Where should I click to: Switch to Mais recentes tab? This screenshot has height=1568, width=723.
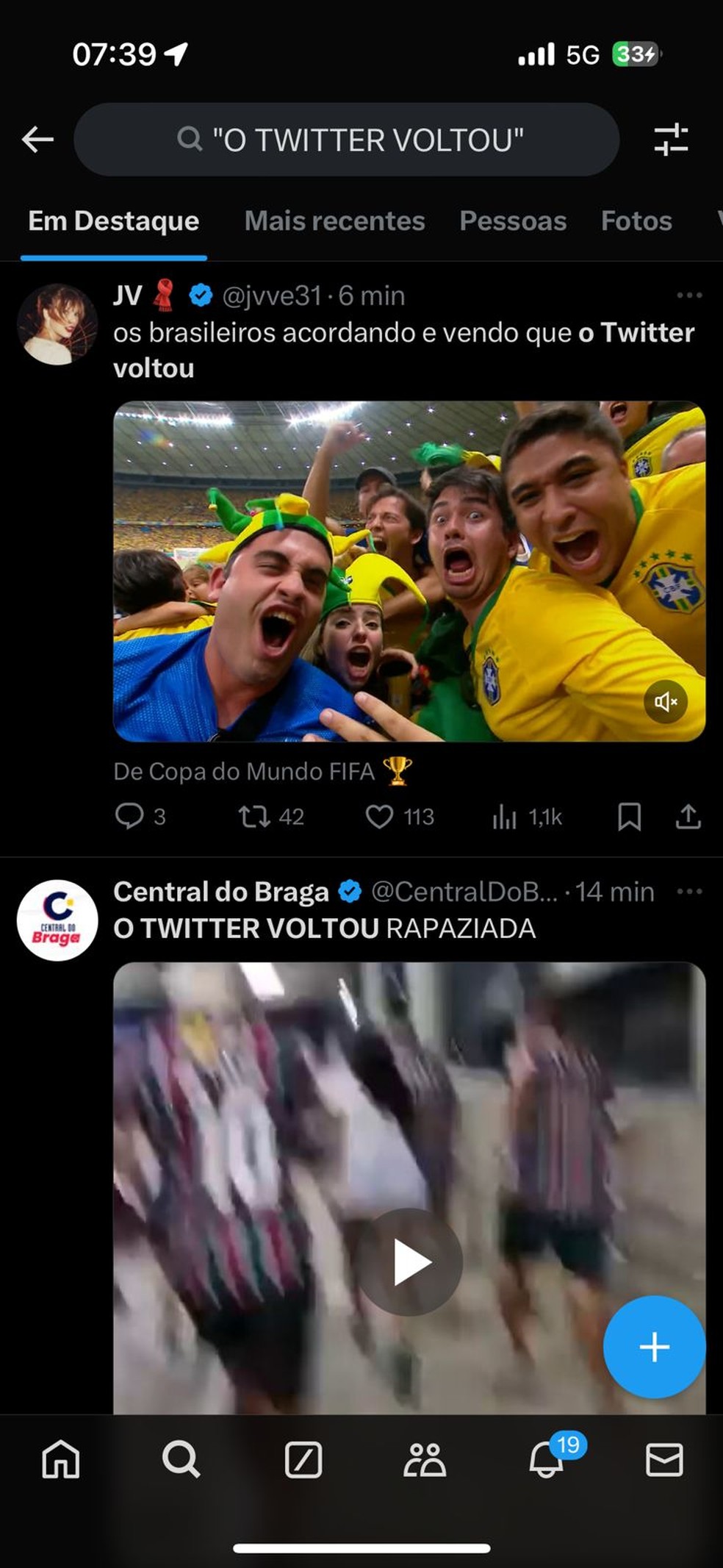334,221
